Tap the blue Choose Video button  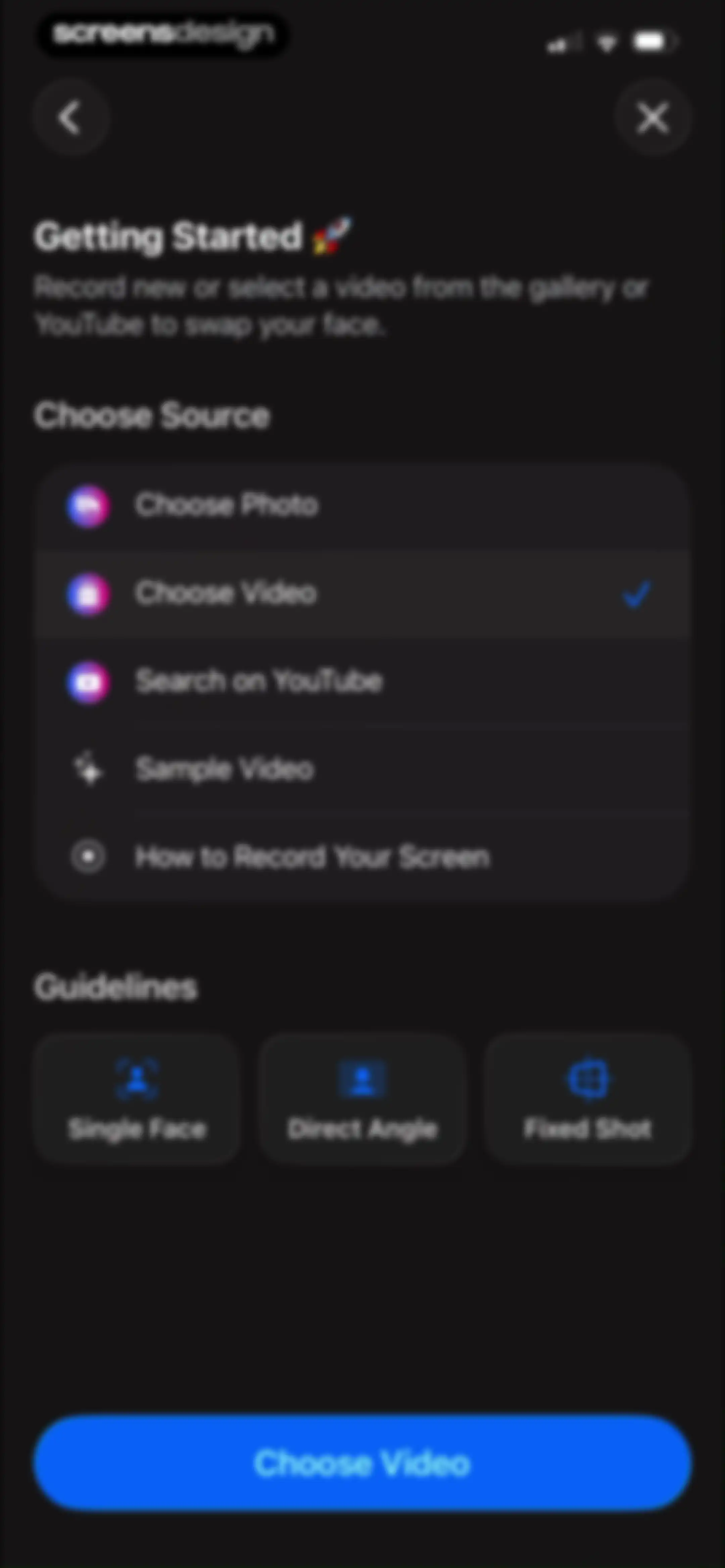(363, 1463)
